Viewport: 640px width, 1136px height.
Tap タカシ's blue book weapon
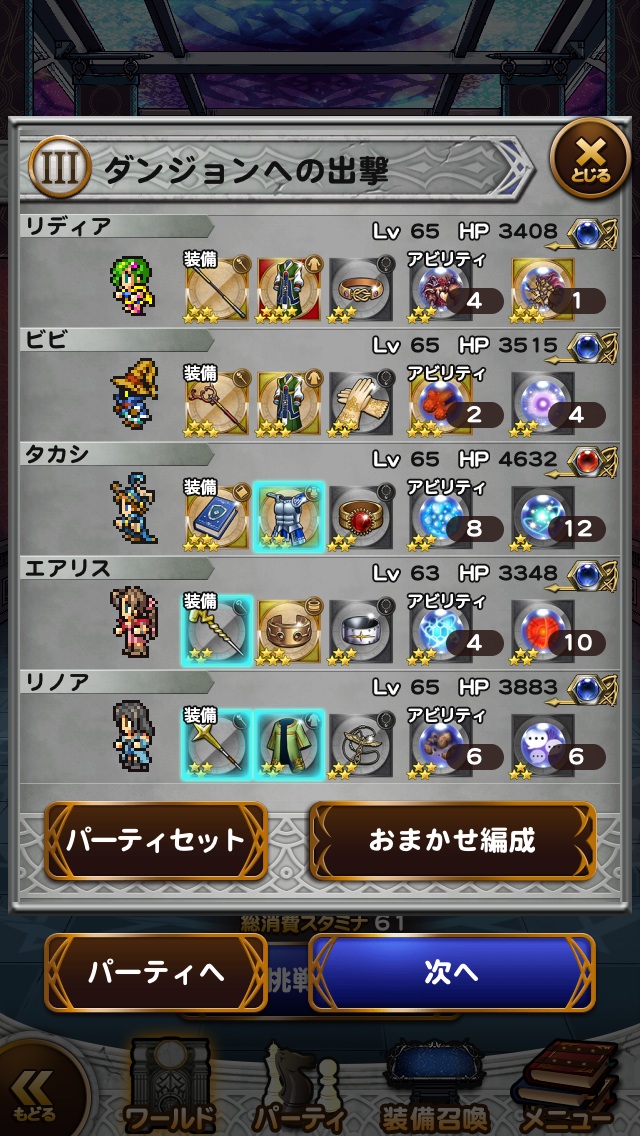click(216, 514)
